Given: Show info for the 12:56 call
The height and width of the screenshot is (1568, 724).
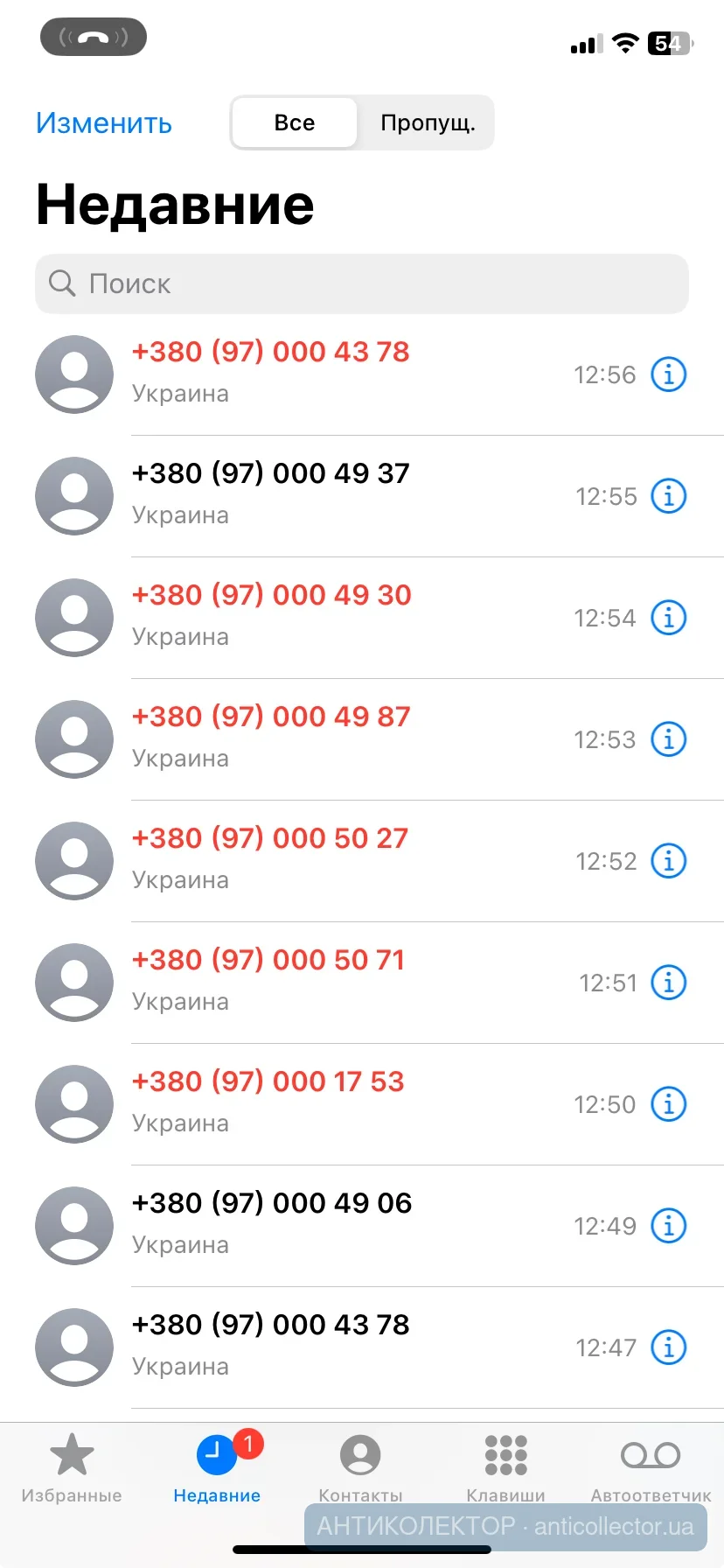Looking at the screenshot, I should point(669,374).
